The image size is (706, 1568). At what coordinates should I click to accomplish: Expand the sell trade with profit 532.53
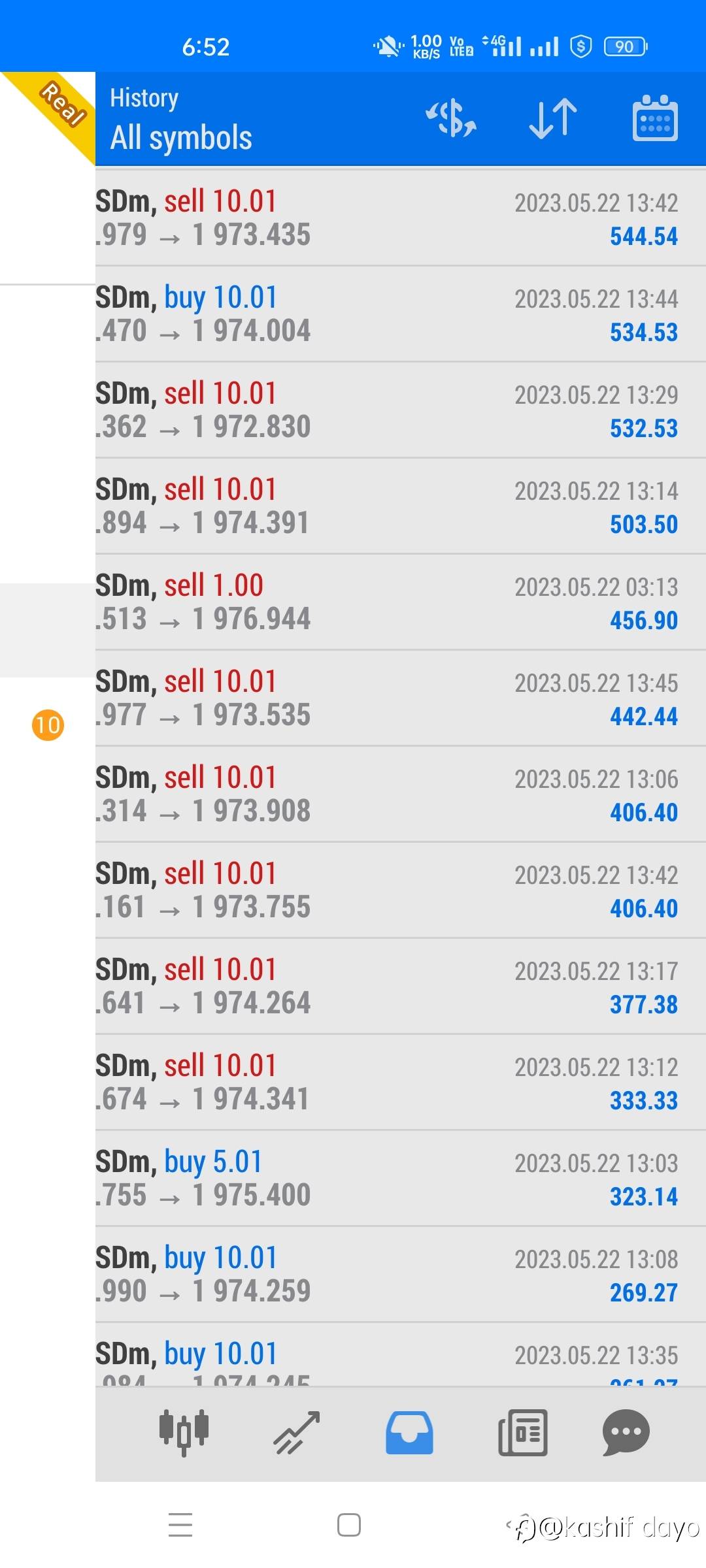tap(401, 410)
